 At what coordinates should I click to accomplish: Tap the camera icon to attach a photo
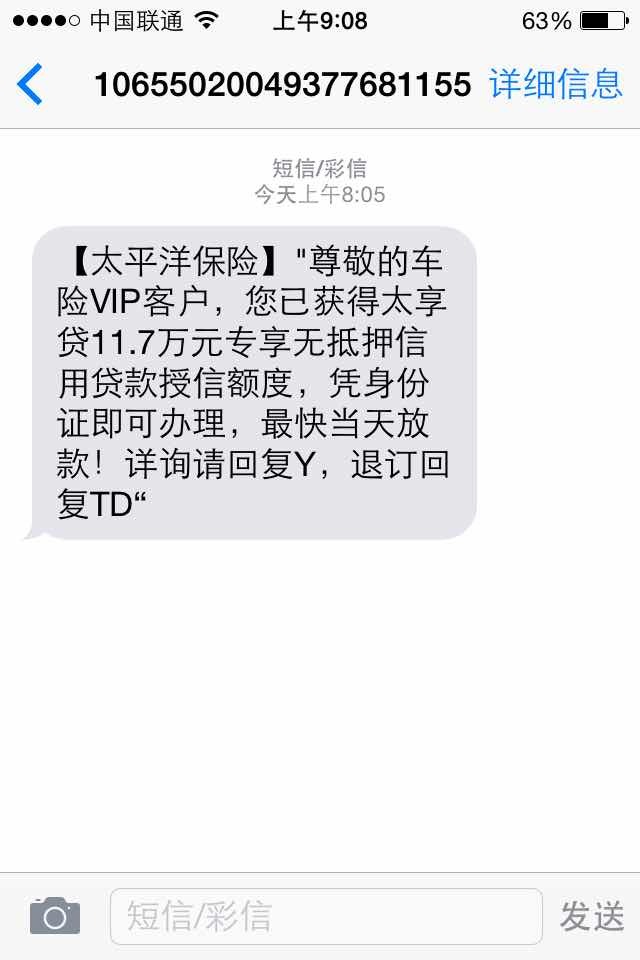click(54, 916)
